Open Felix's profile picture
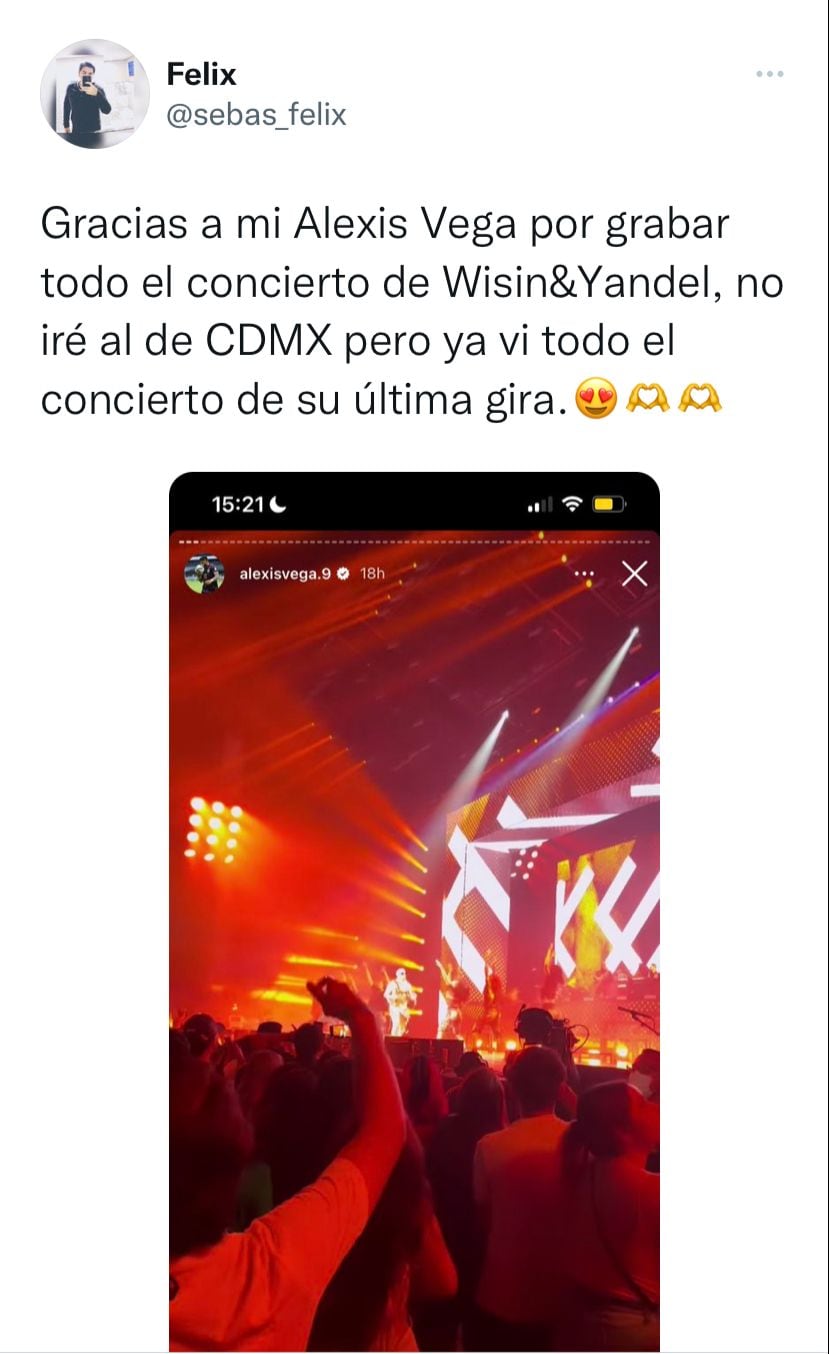Viewport: 829px width, 1354px height. (x=95, y=94)
